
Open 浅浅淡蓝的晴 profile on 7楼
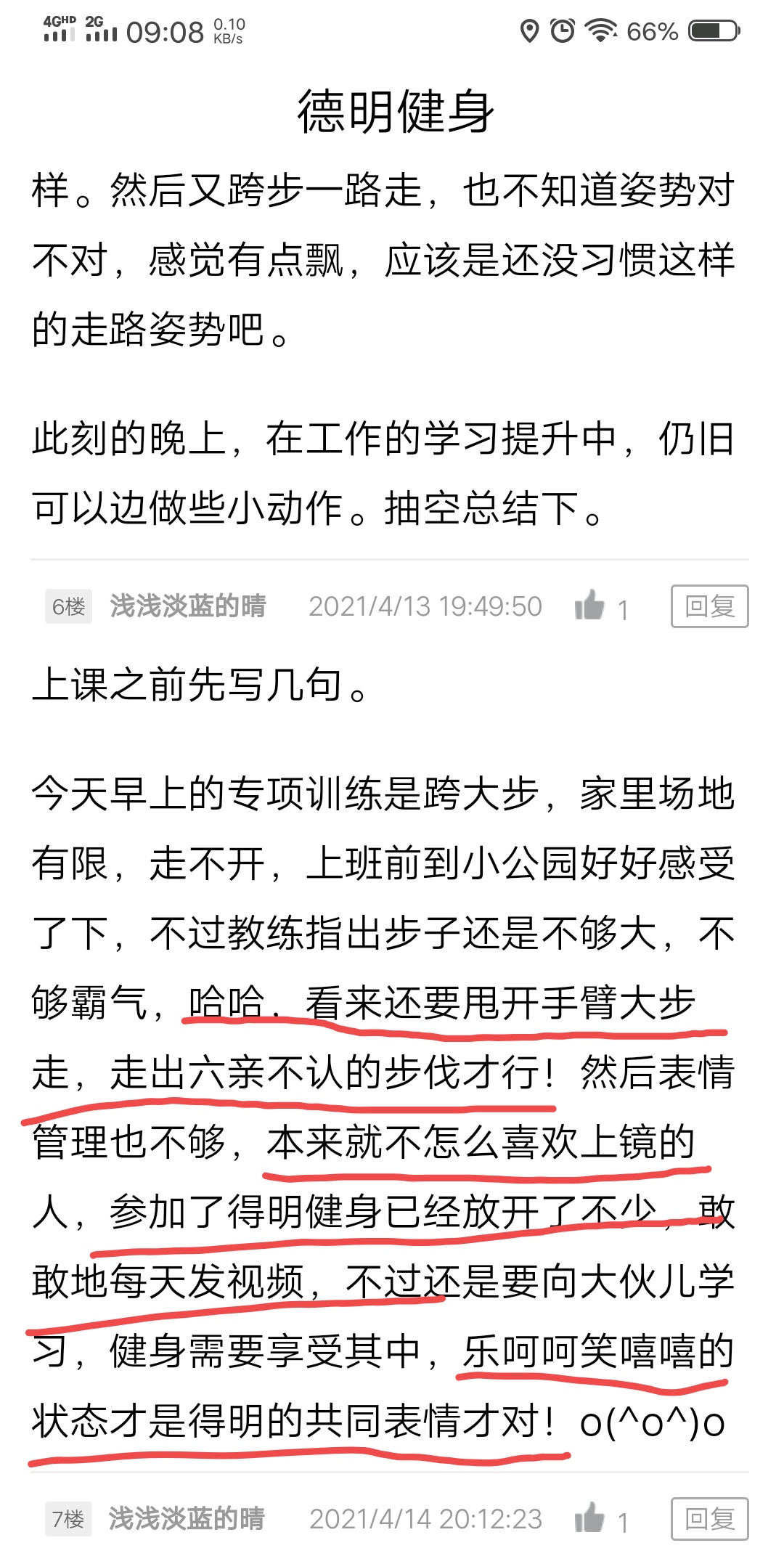tap(187, 1519)
